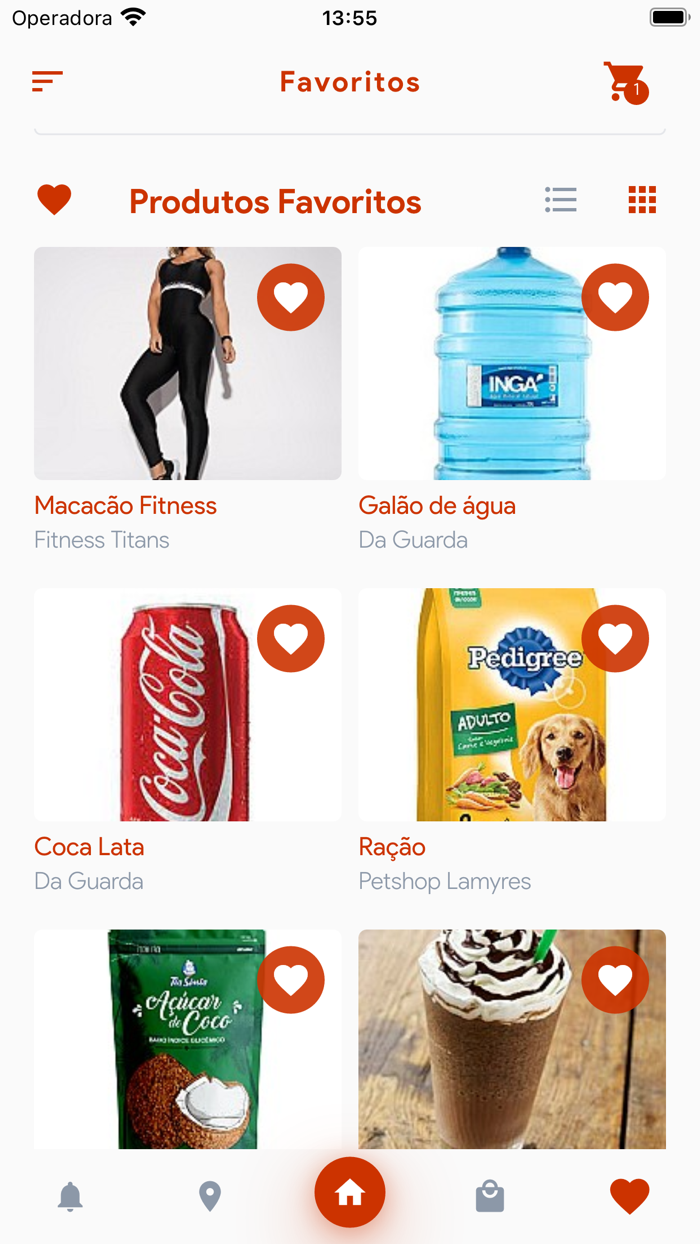Switch to the location pin tab
This screenshot has height=1244, width=700.
[210, 1196]
